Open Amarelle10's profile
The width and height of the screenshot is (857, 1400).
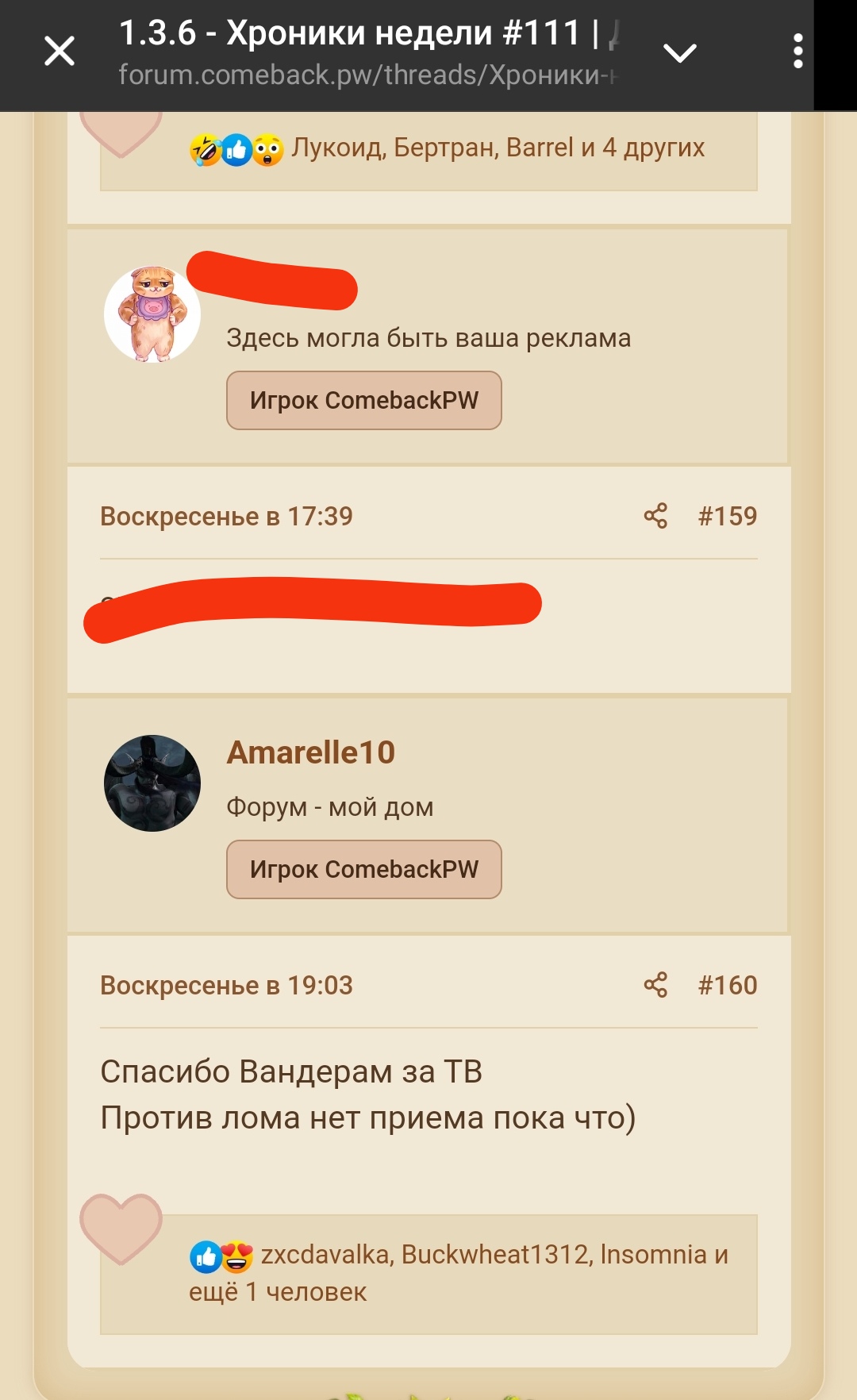[310, 752]
